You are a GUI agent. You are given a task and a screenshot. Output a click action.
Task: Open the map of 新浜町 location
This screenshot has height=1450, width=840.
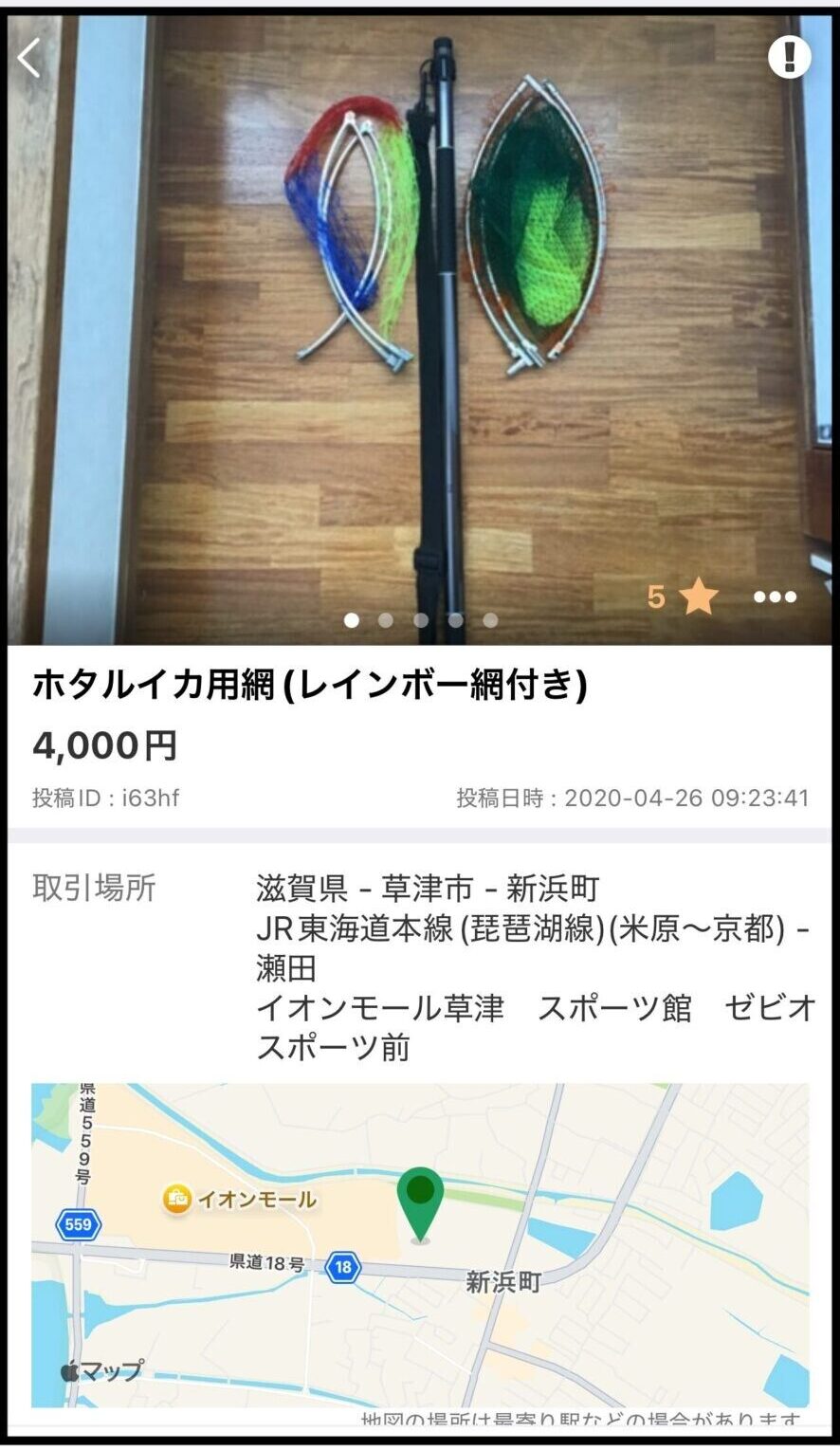420,1244
